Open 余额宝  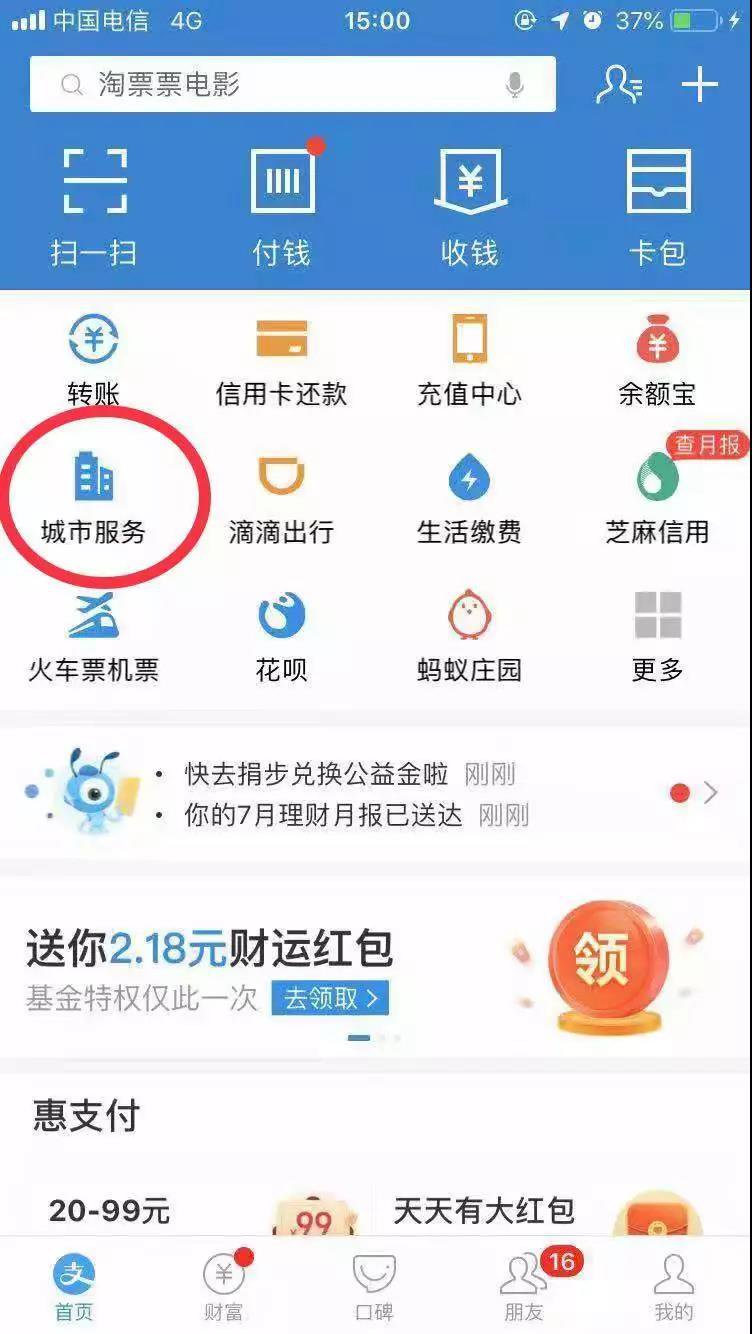658,360
